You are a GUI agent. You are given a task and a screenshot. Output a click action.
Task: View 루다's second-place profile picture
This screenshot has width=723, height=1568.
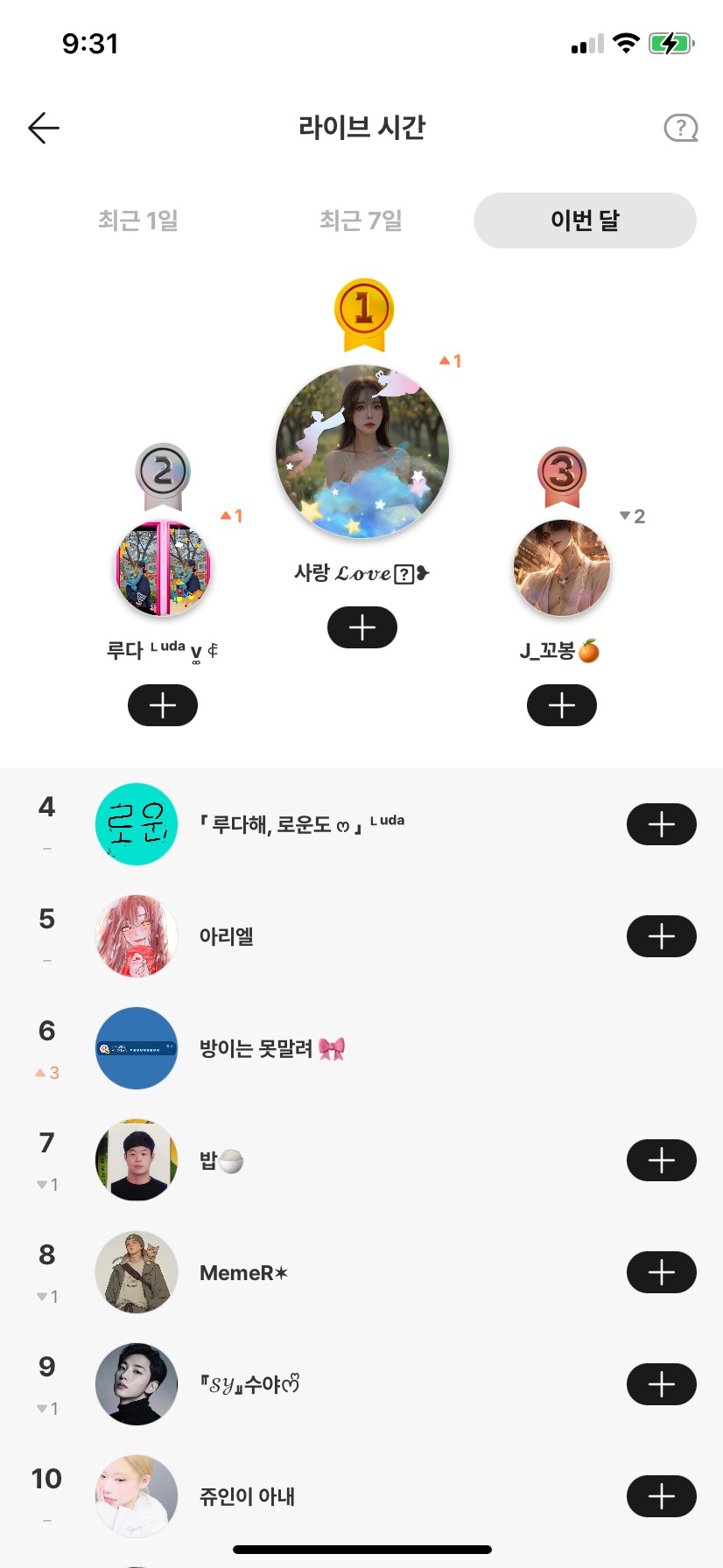pos(163,568)
